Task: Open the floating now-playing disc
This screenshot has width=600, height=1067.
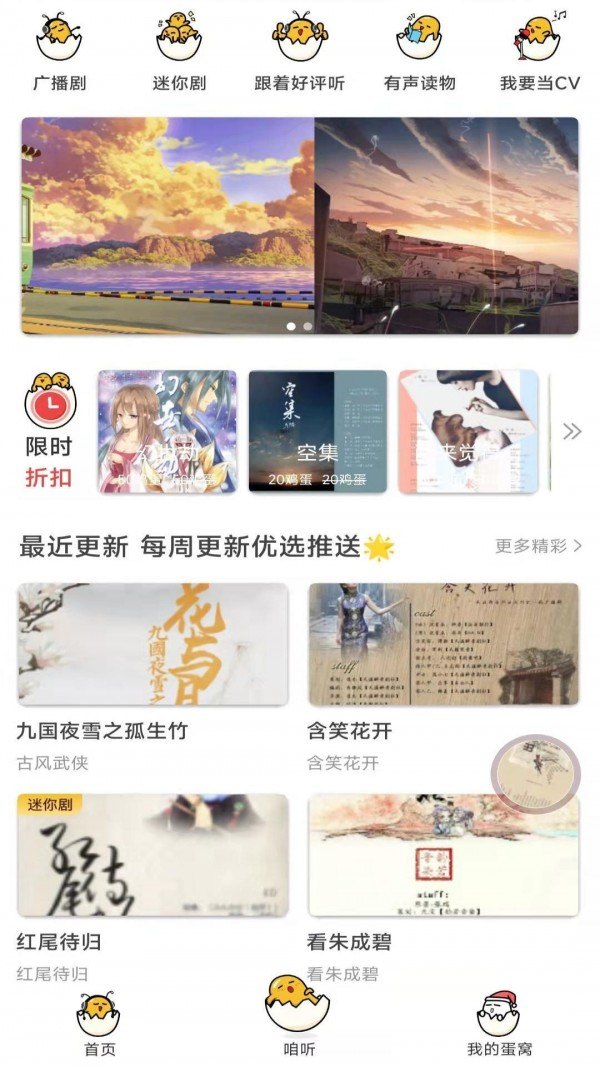Action: coord(537,772)
